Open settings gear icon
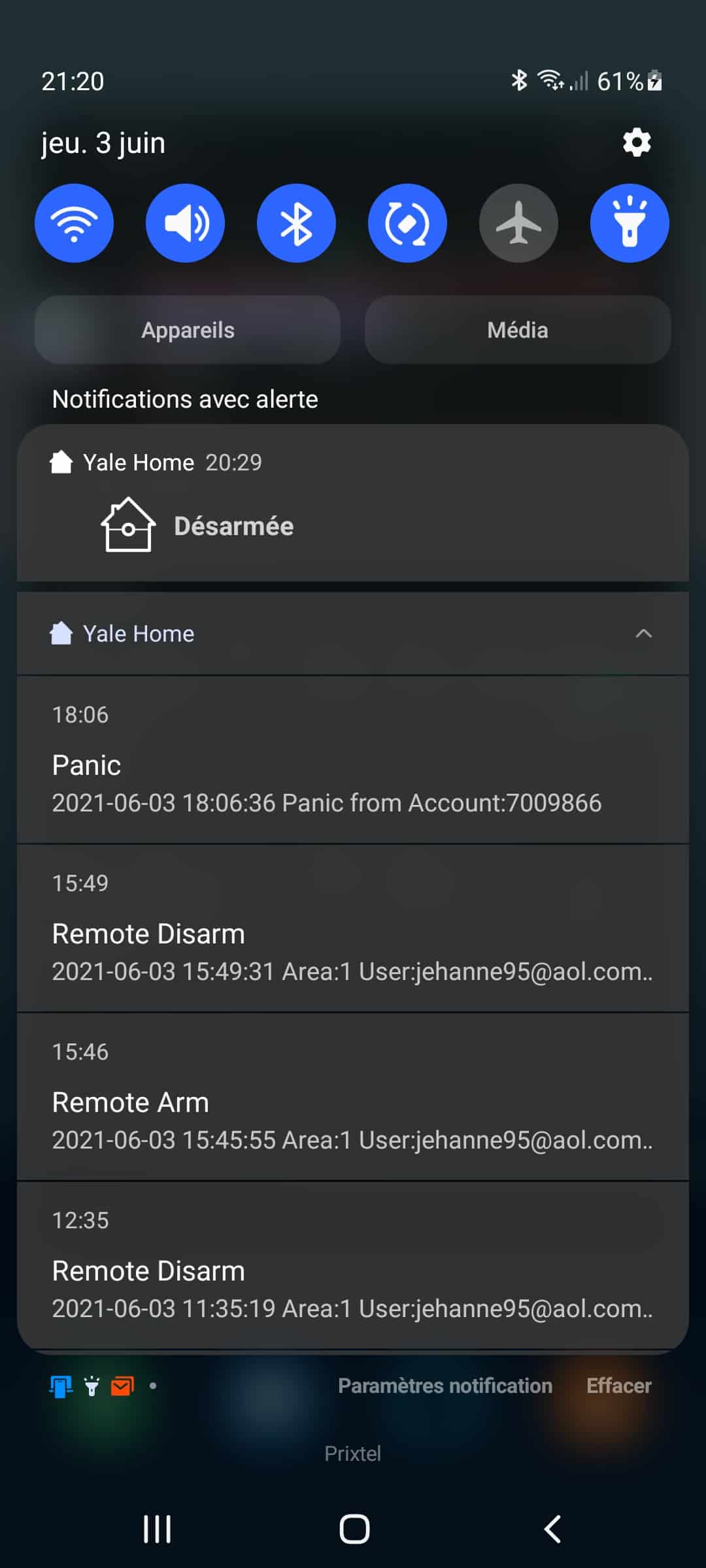 point(637,142)
